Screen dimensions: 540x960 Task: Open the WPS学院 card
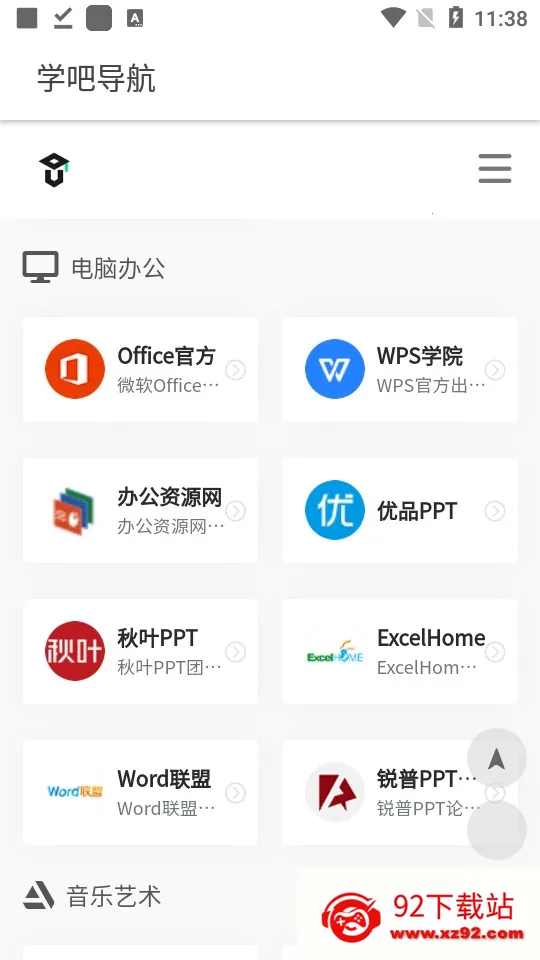click(x=400, y=369)
